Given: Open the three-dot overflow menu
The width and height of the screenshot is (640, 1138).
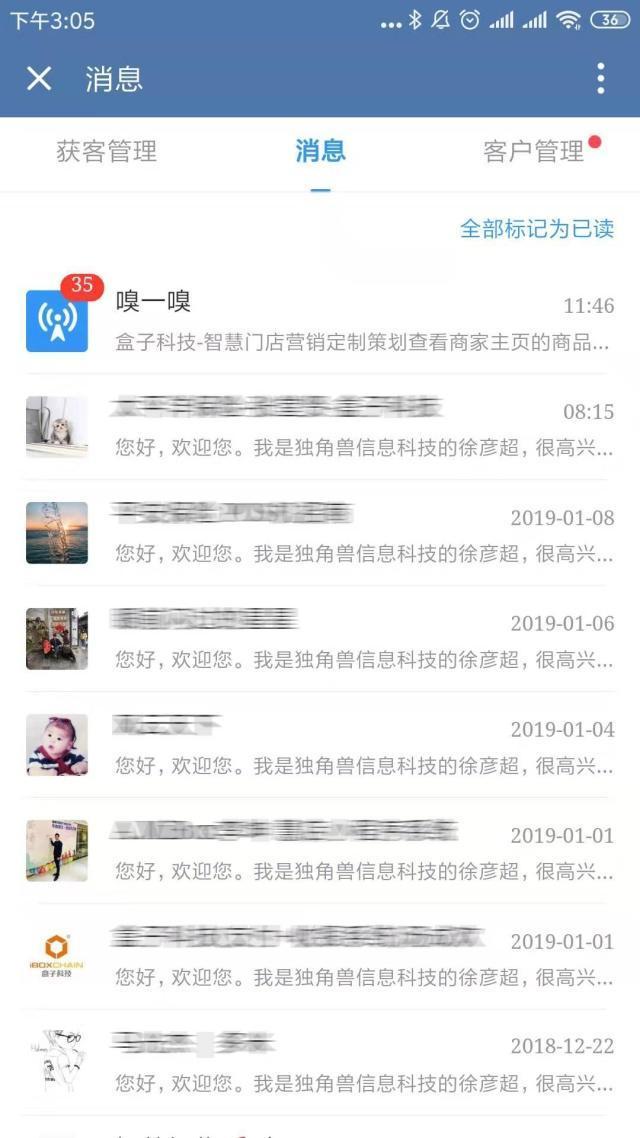Looking at the screenshot, I should coord(600,78).
